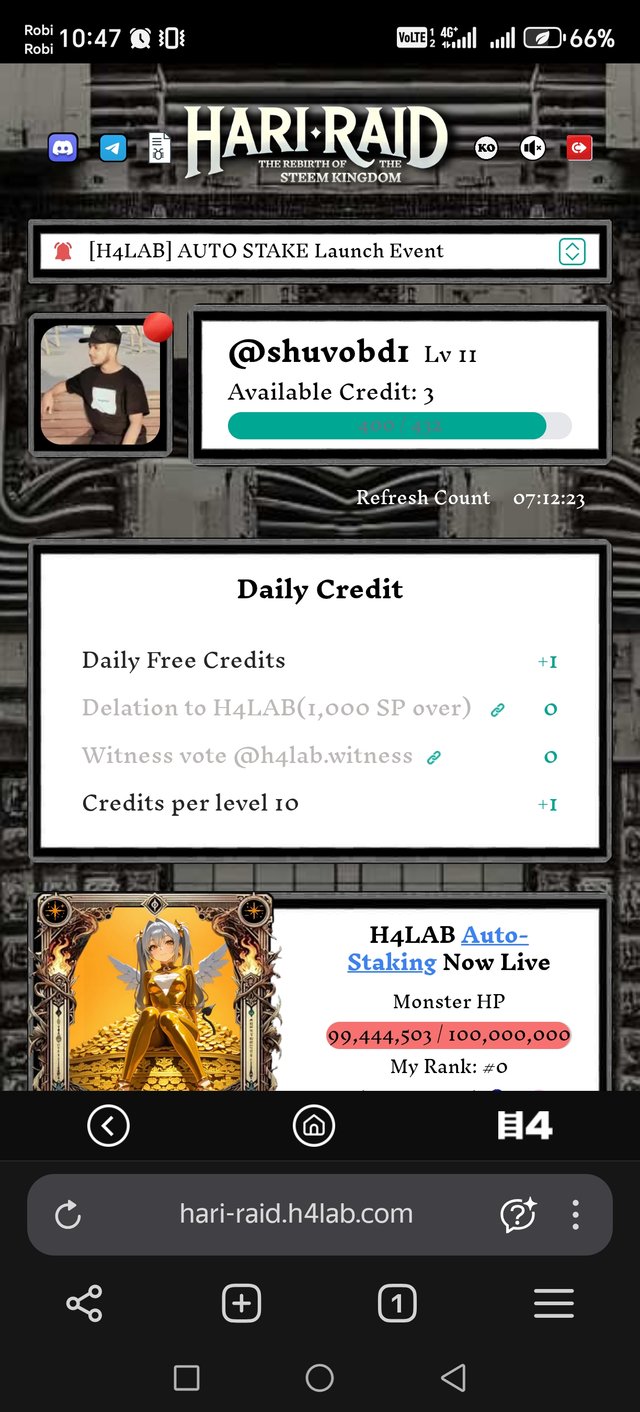Image resolution: width=640 pixels, height=1412 pixels.
Task: Expand the AUTO STAKE Launch Event notice
Action: click(x=571, y=251)
